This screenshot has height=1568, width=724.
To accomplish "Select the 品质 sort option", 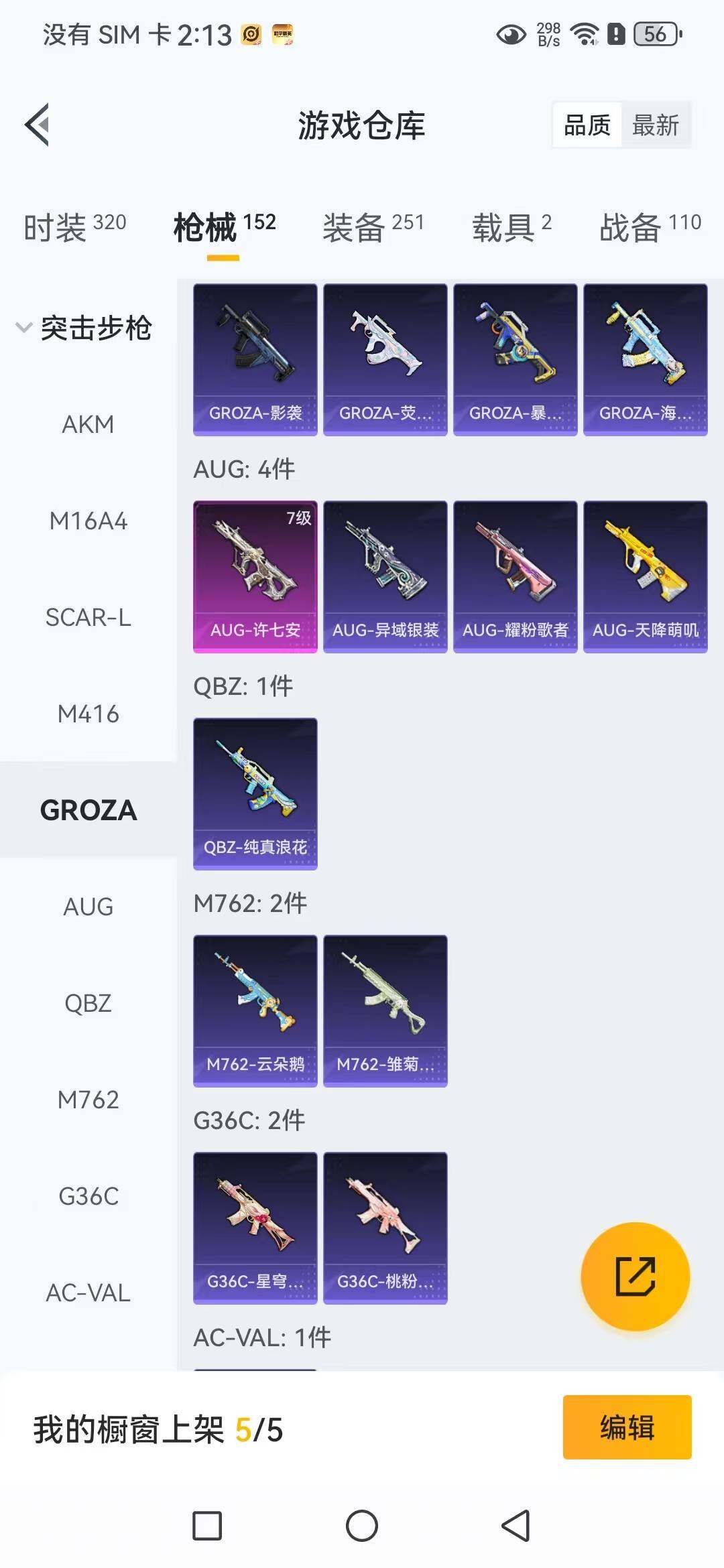I will [x=587, y=125].
